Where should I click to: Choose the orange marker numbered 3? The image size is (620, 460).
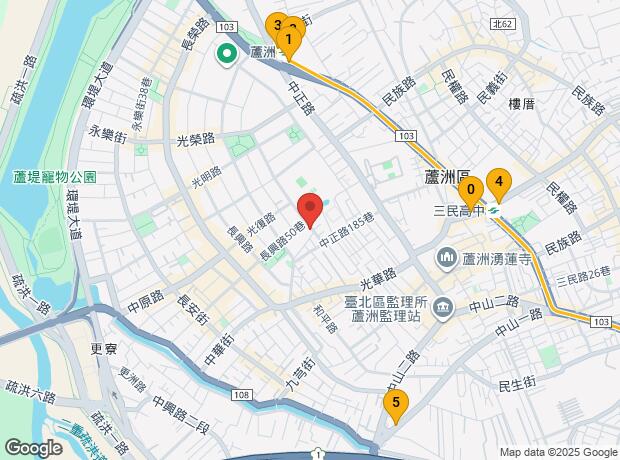tap(275, 25)
